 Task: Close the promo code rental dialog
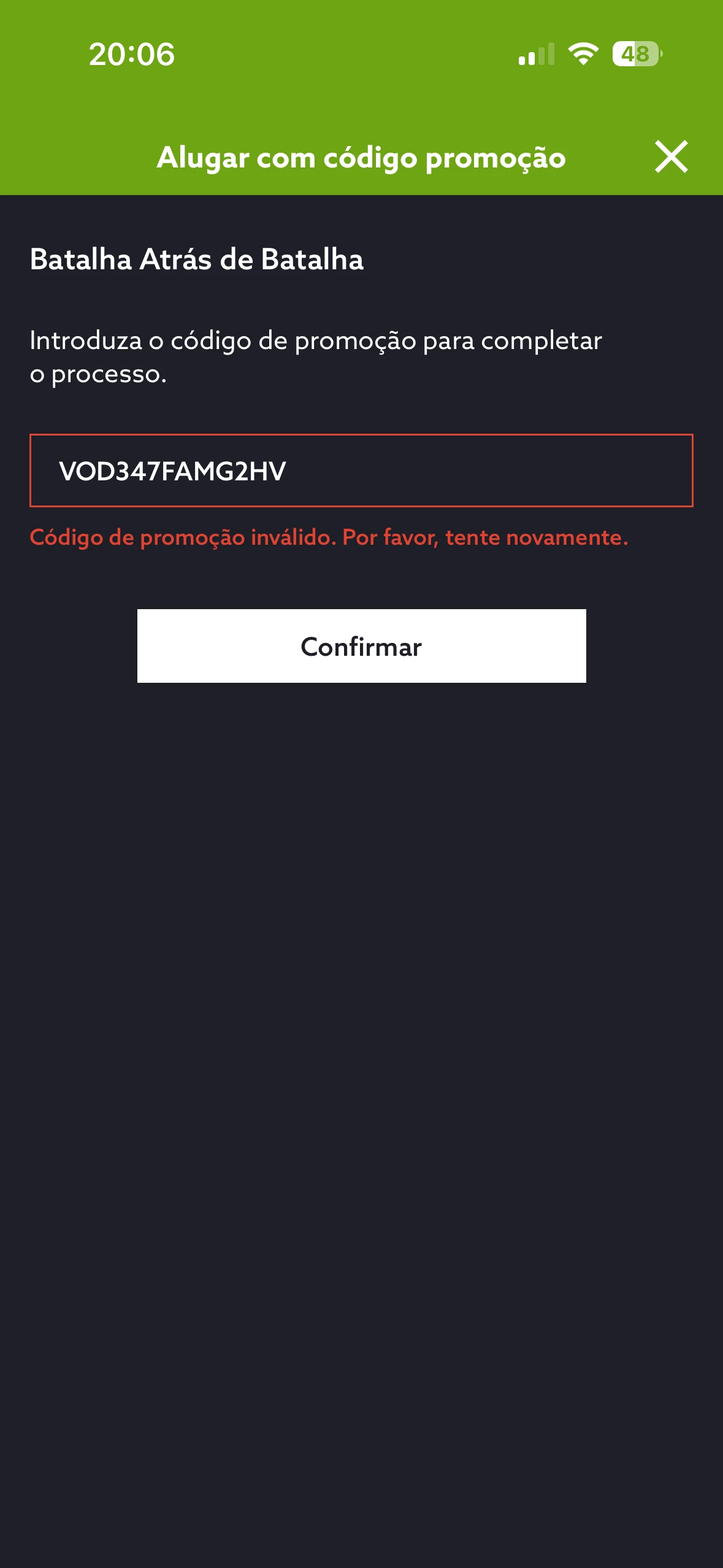[671, 157]
